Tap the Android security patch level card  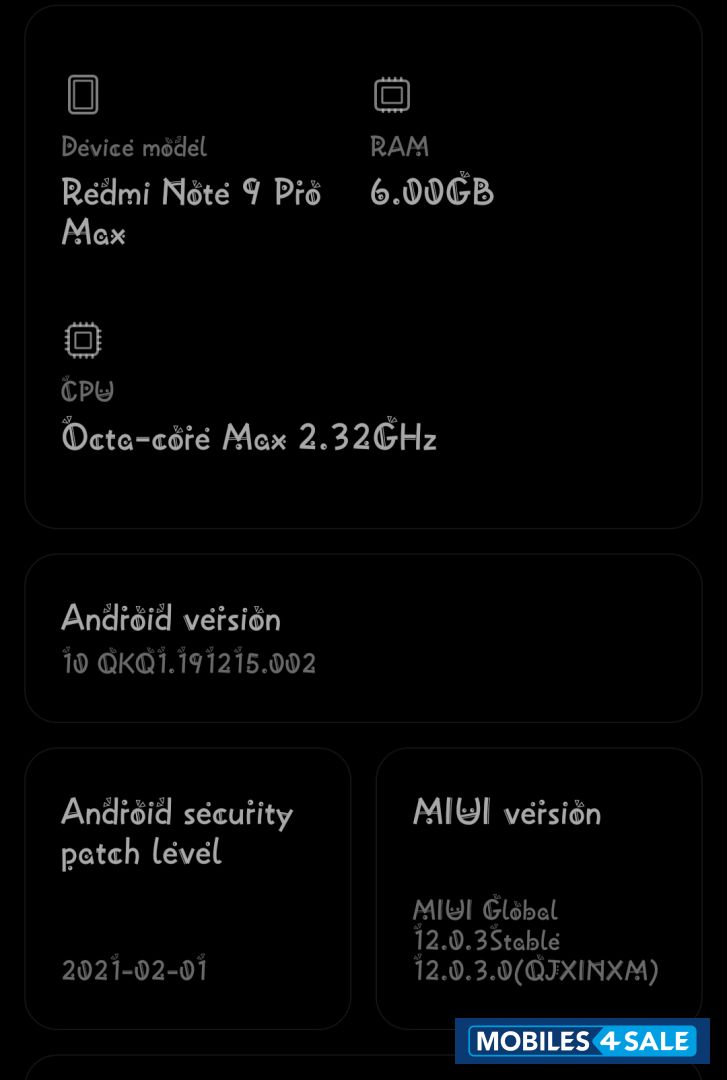click(188, 885)
